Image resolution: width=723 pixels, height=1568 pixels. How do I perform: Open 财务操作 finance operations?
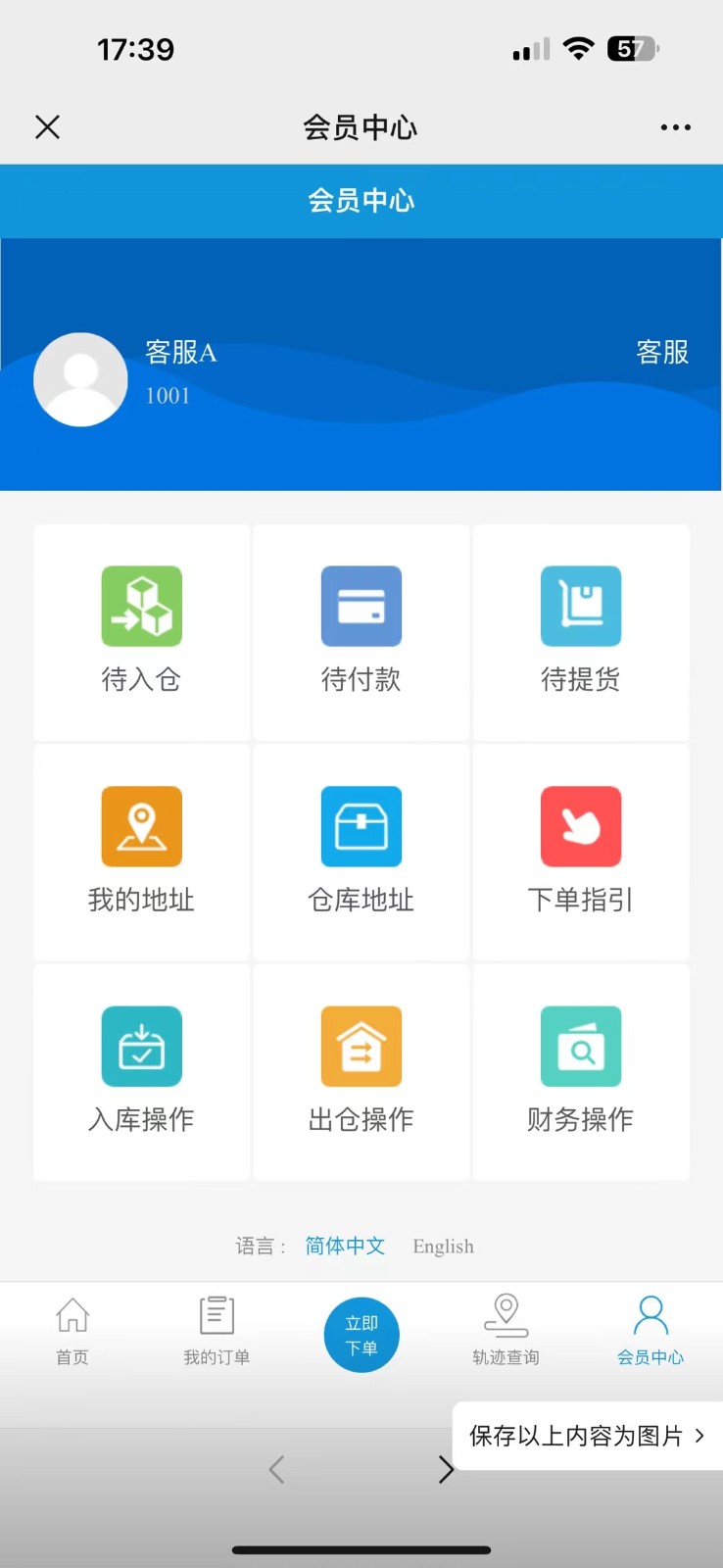pos(581,1072)
